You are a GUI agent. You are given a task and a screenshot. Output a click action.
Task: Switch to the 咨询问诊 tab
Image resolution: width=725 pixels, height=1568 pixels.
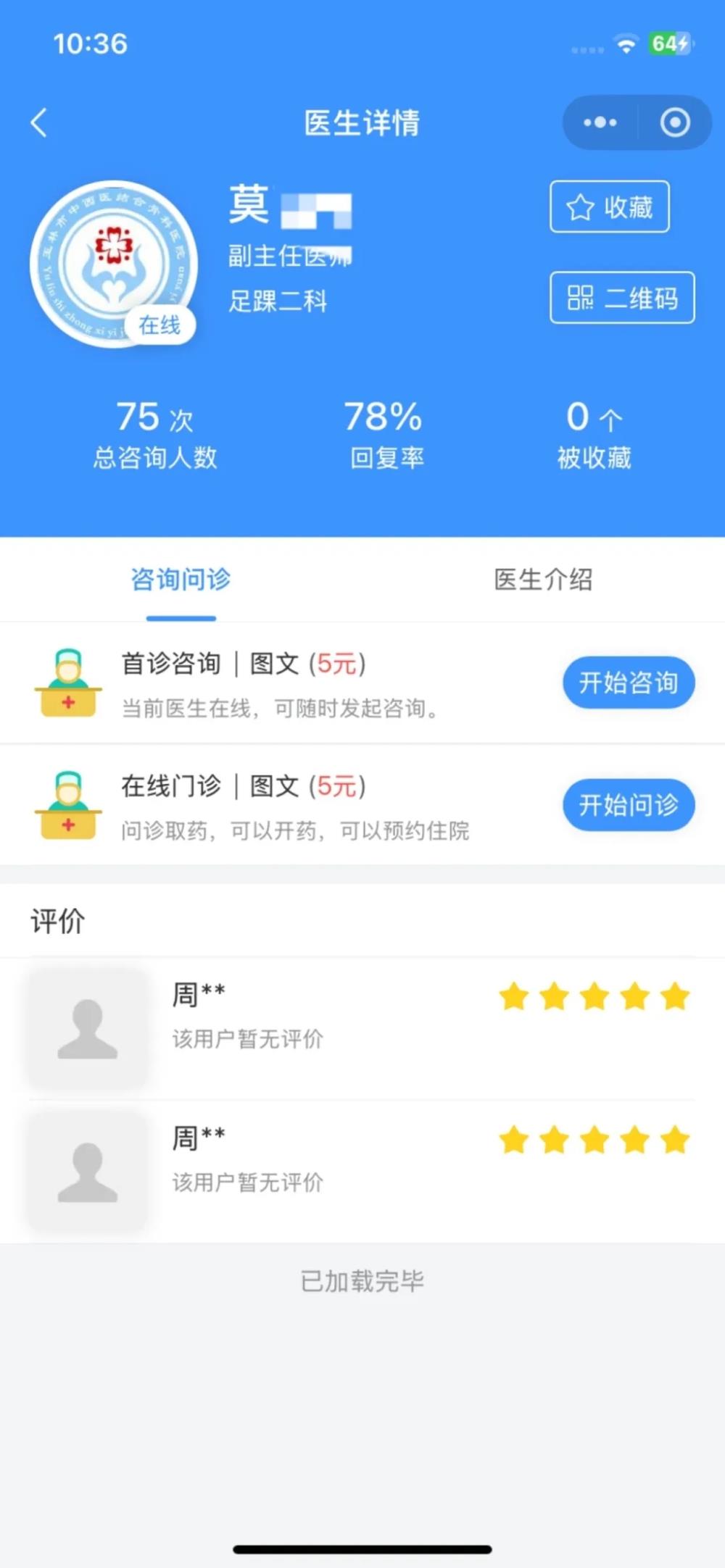[181, 580]
